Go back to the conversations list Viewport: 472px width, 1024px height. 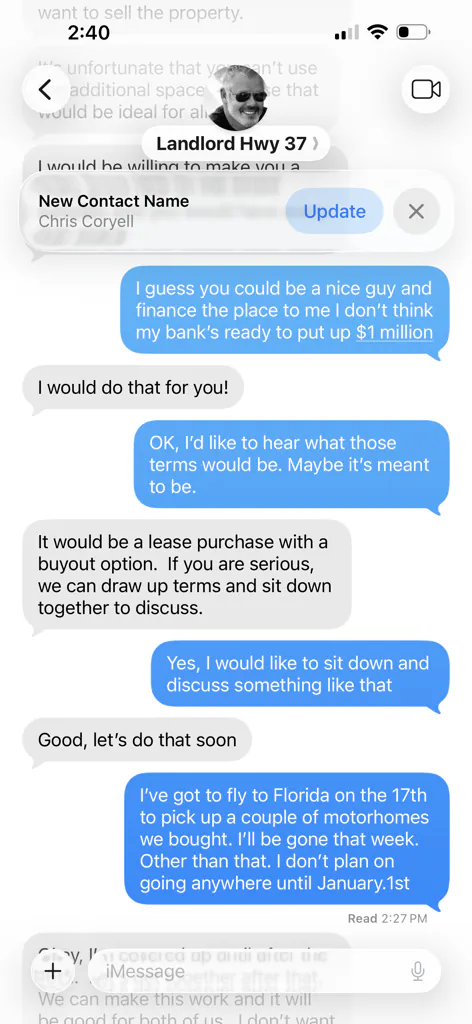point(46,89)
